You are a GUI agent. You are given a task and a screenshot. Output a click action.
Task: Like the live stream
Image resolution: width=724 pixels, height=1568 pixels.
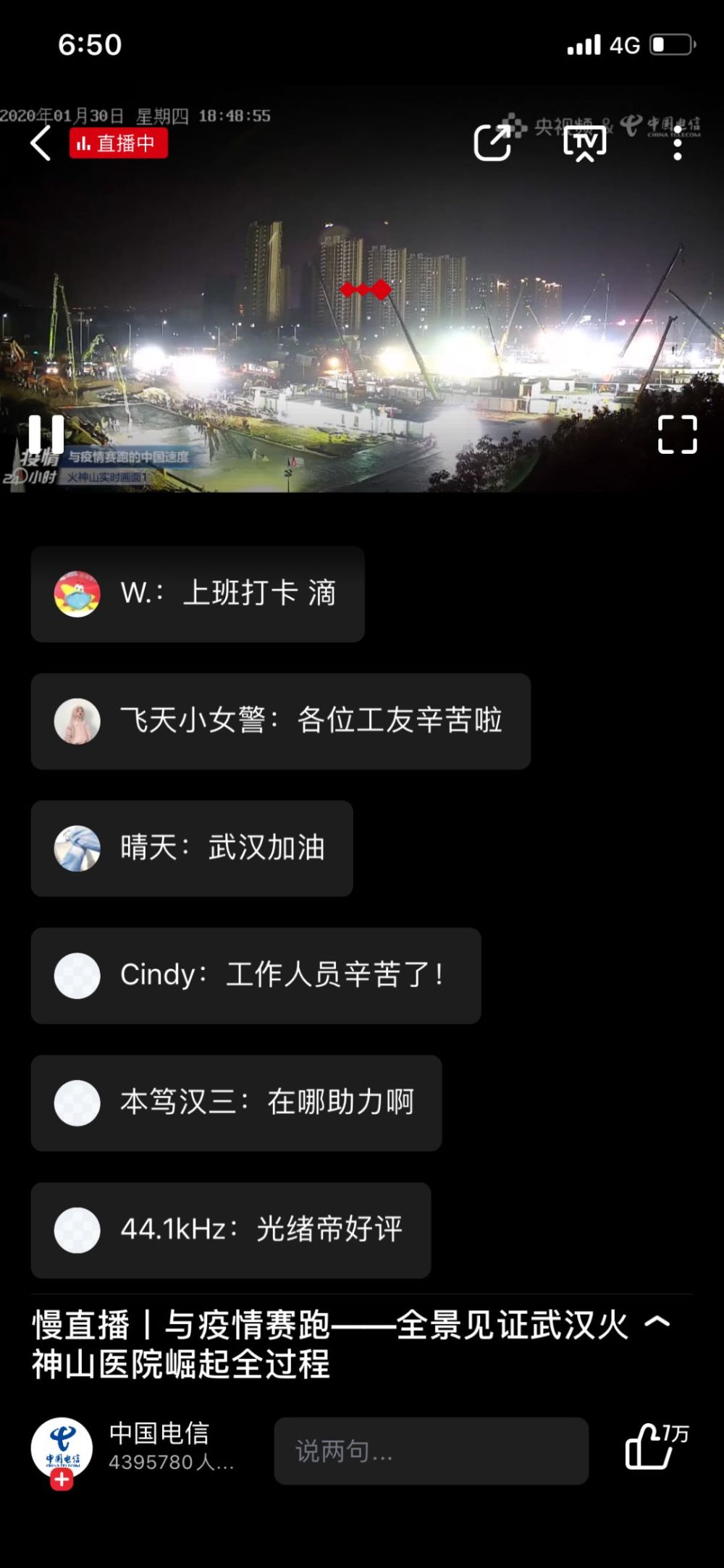[648, 1448]
